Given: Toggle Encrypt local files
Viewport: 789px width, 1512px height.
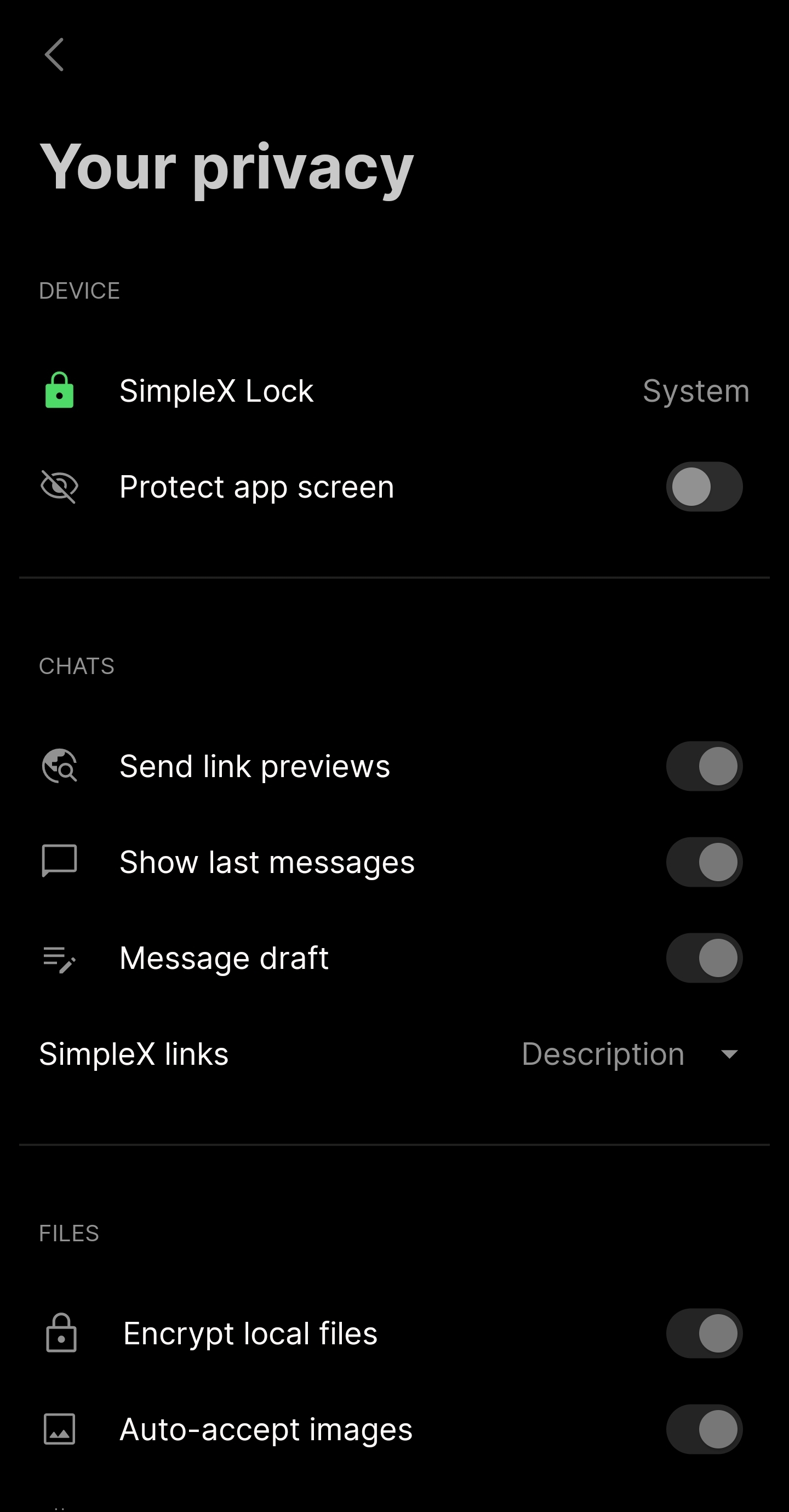Looking at the screenshot, I should coord(704,1333).
